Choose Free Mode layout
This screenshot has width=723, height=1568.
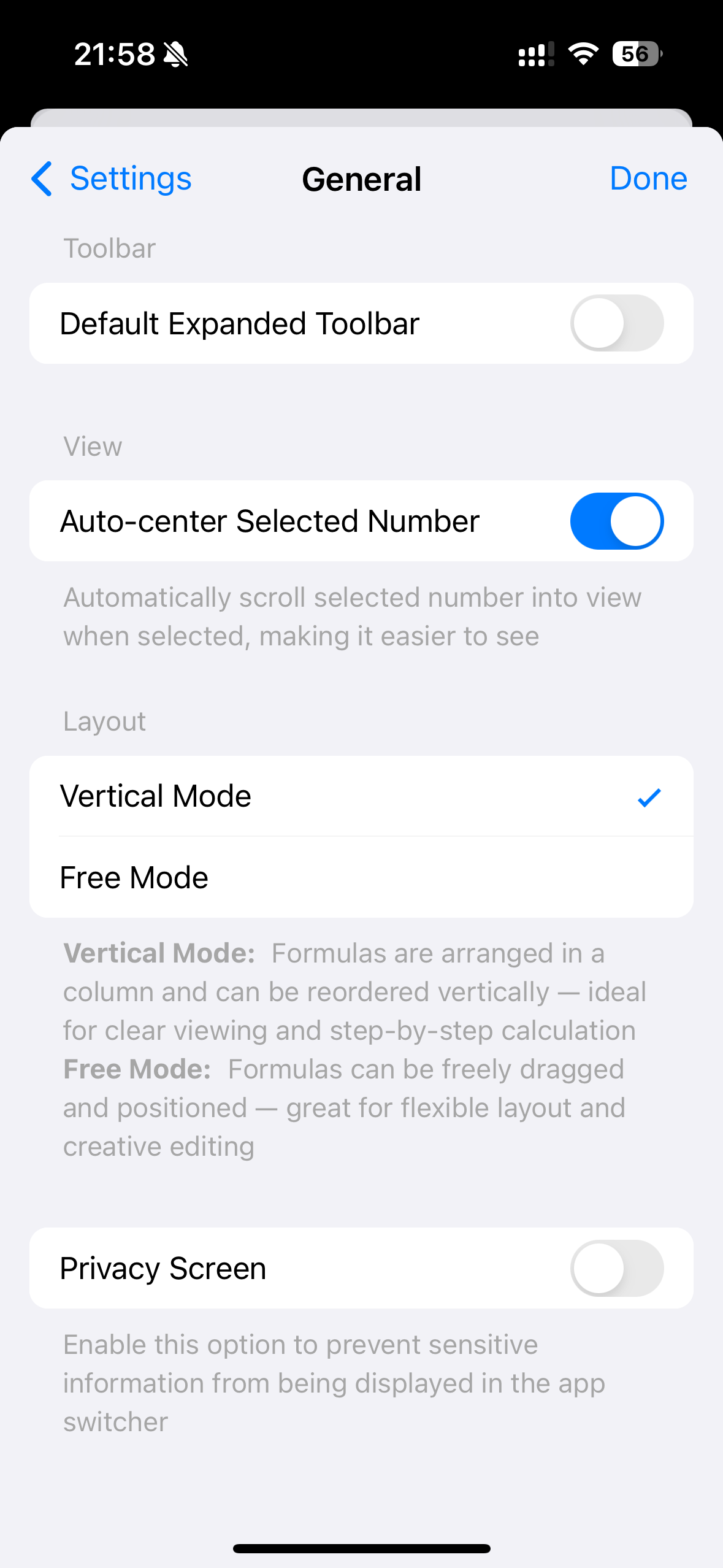tap(361, 877)
